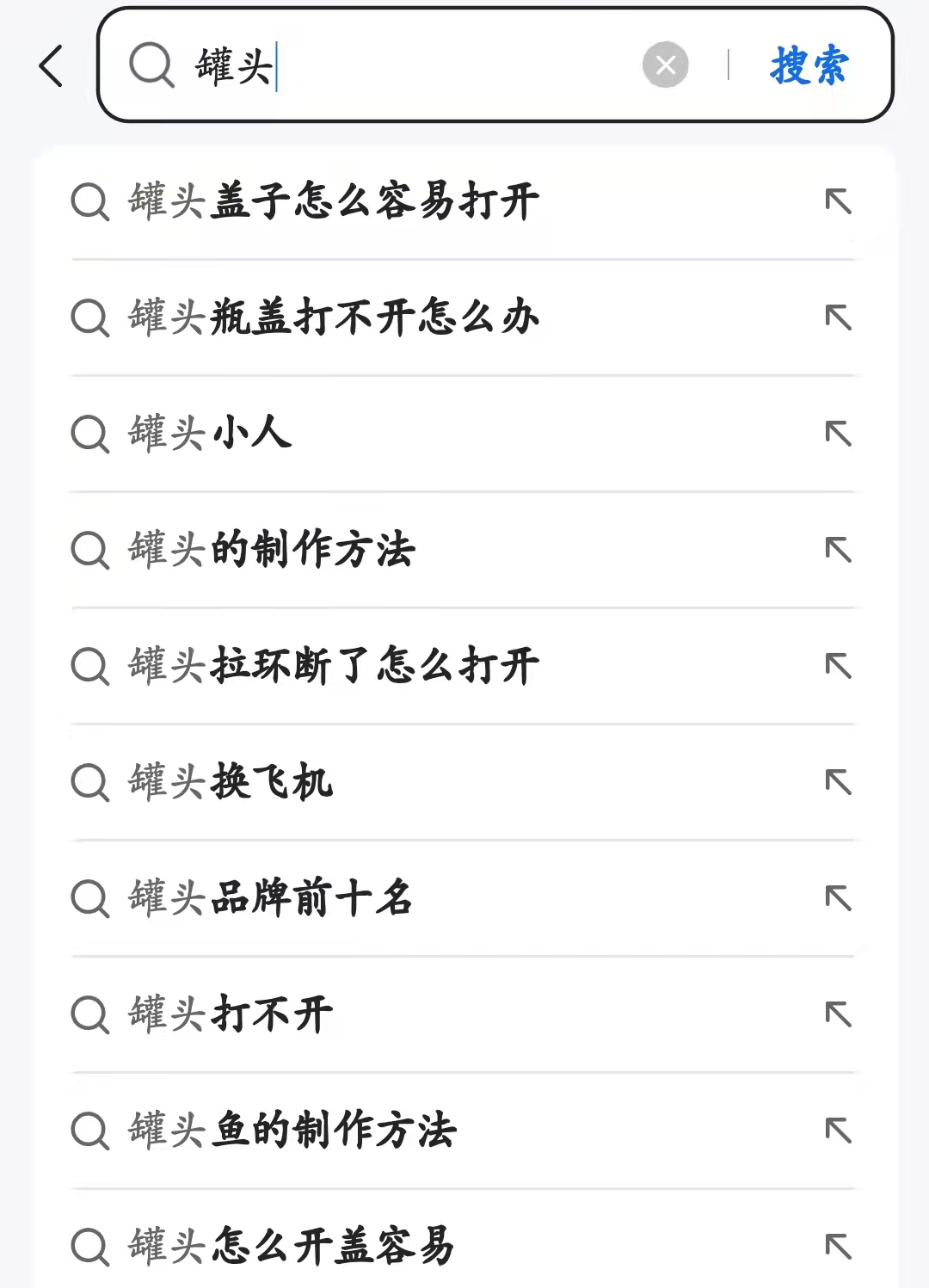Search for 罐头的制作方法
This screenshot has height=1288, width=929.
click(272, 549)
